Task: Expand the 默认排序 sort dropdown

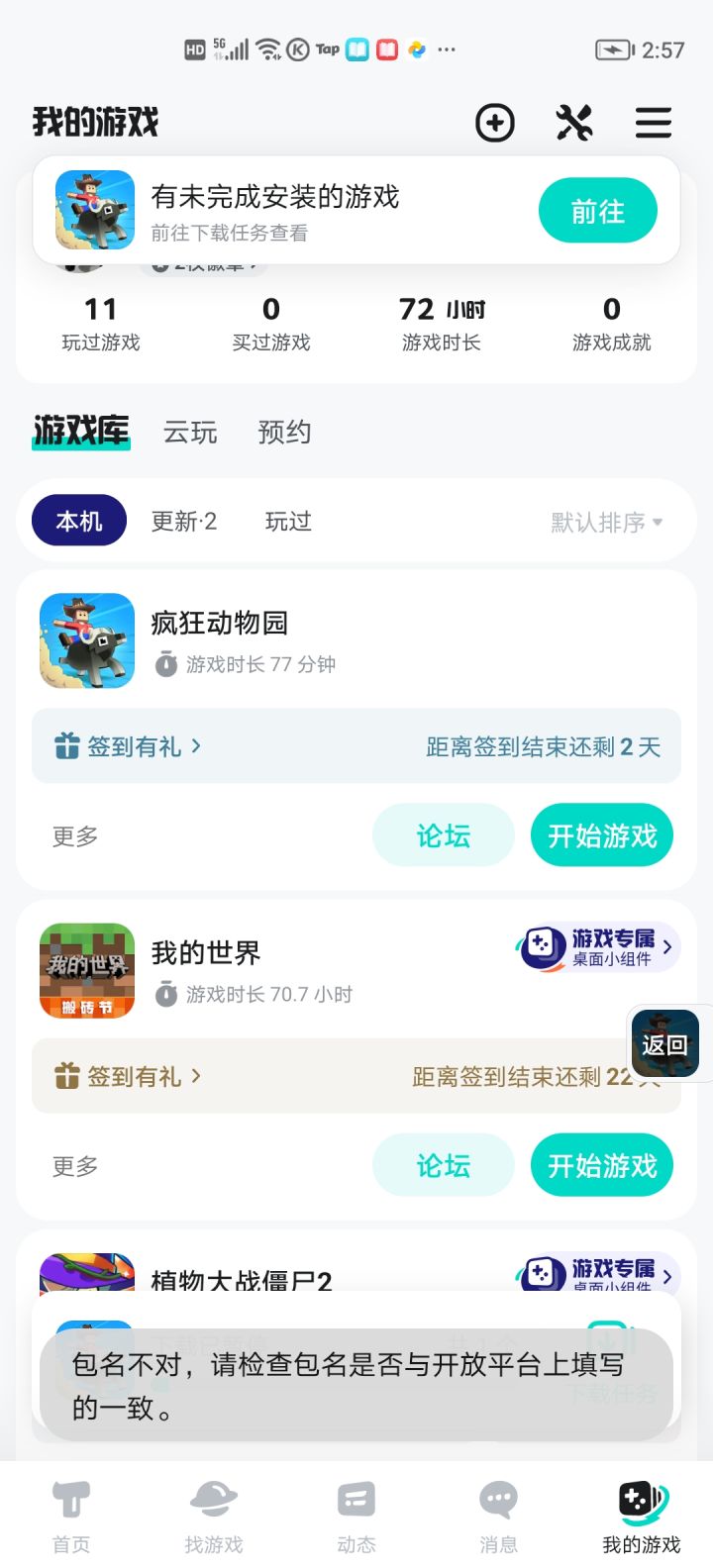Action: pos(606,522)
